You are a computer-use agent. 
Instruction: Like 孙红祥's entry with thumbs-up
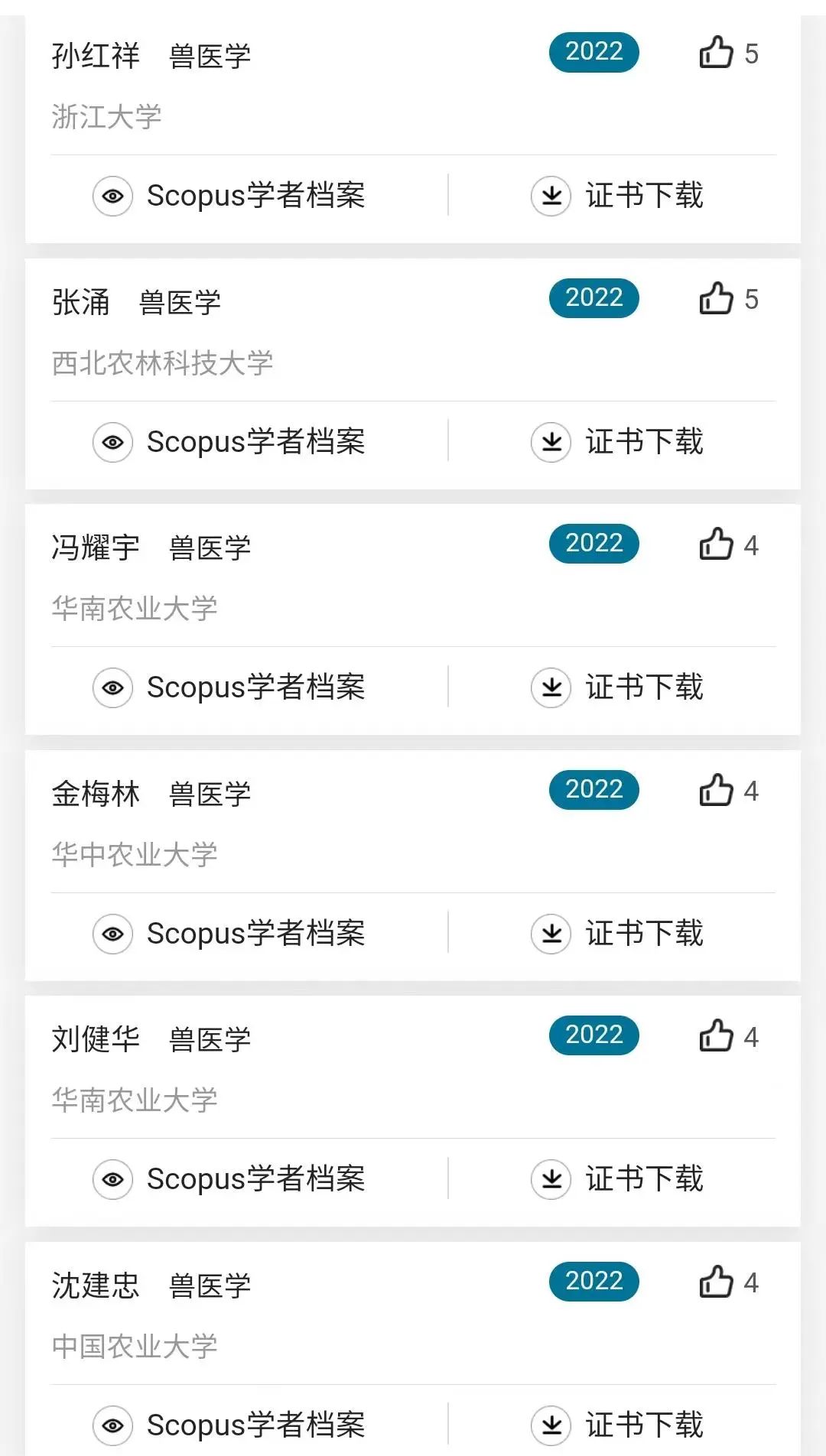coord(716,53)
